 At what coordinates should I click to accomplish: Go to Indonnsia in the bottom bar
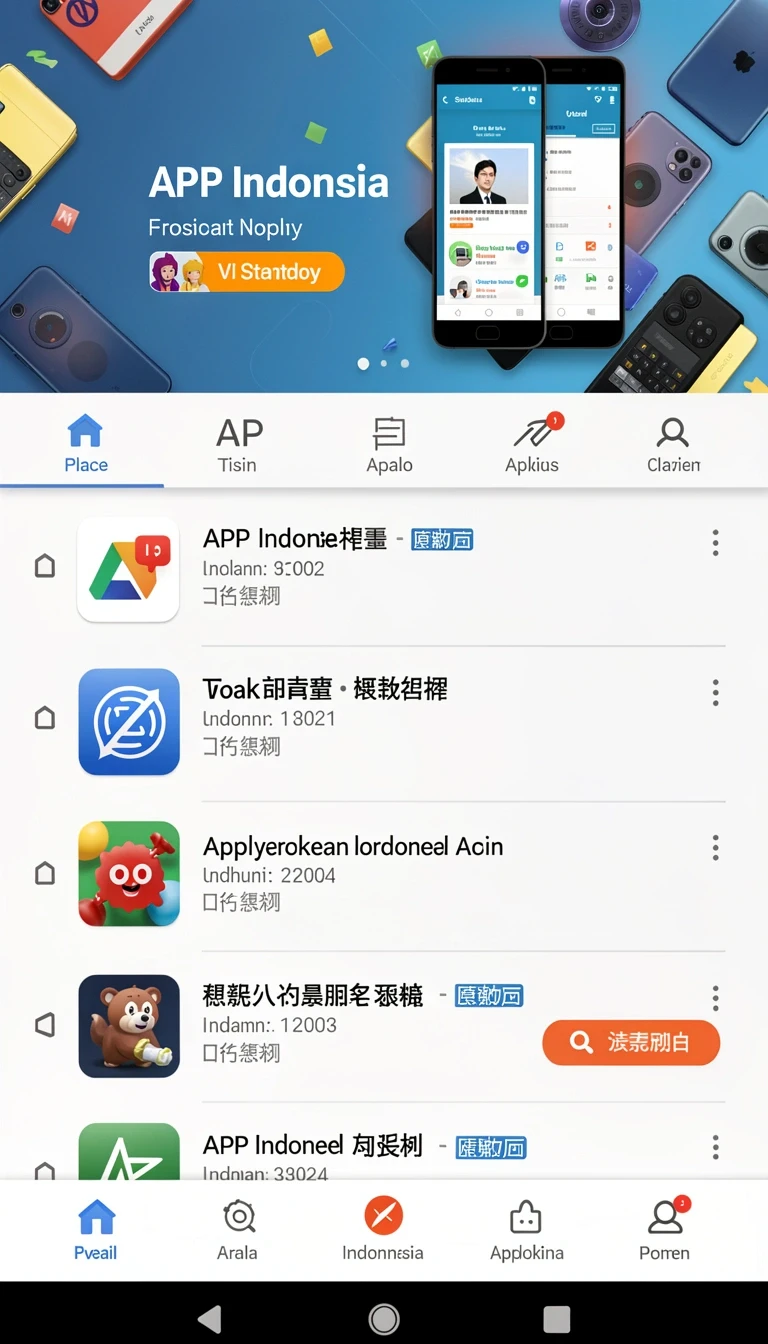click(383, 1230)
